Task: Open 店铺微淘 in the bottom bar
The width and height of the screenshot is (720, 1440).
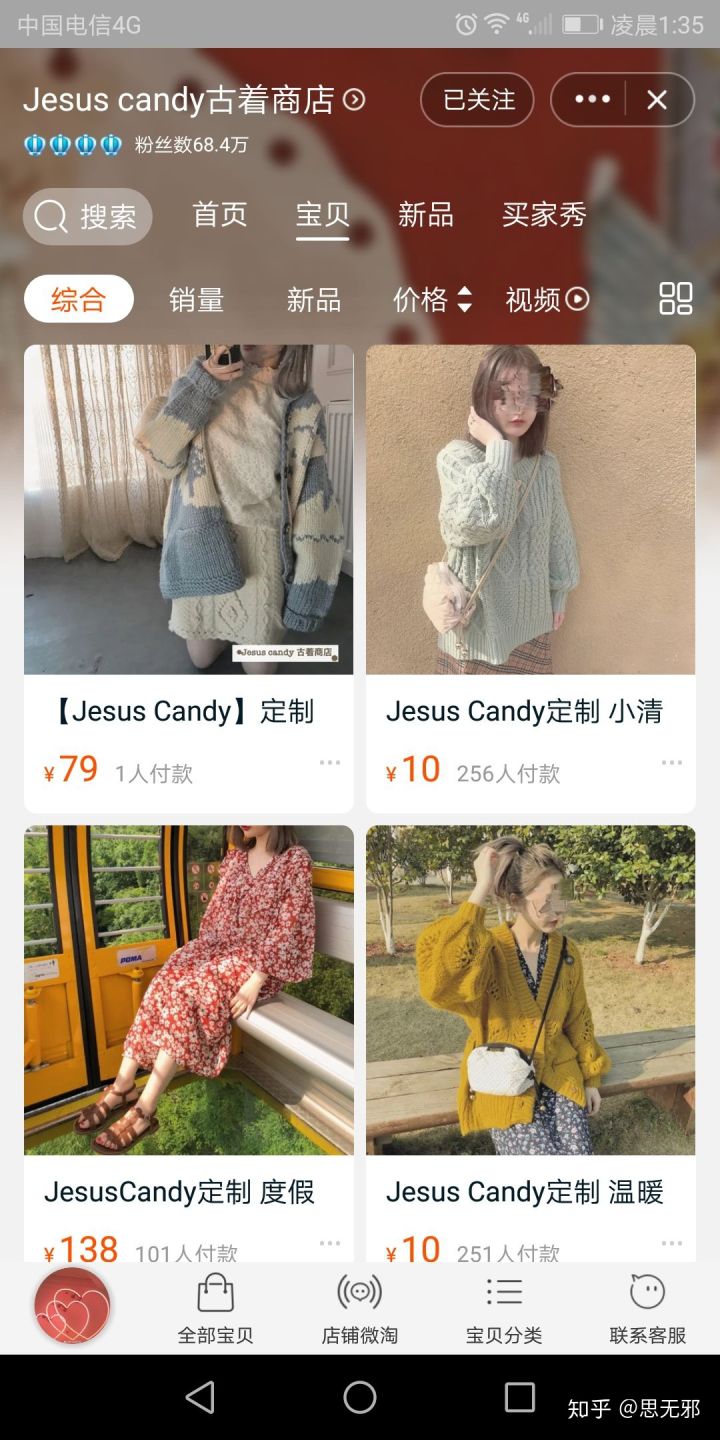Action: (359, 1308)
